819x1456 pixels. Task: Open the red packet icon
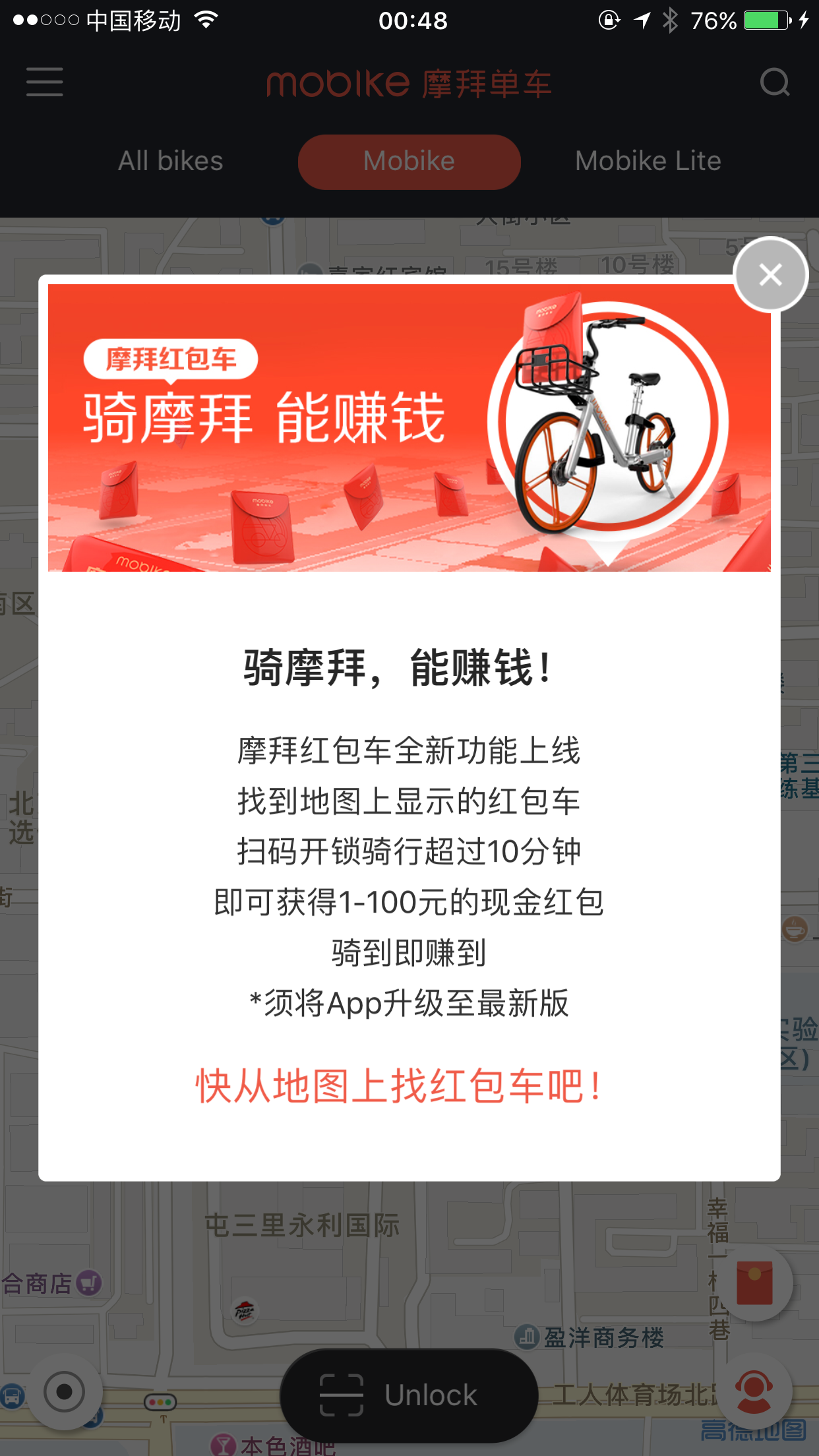754,1283
